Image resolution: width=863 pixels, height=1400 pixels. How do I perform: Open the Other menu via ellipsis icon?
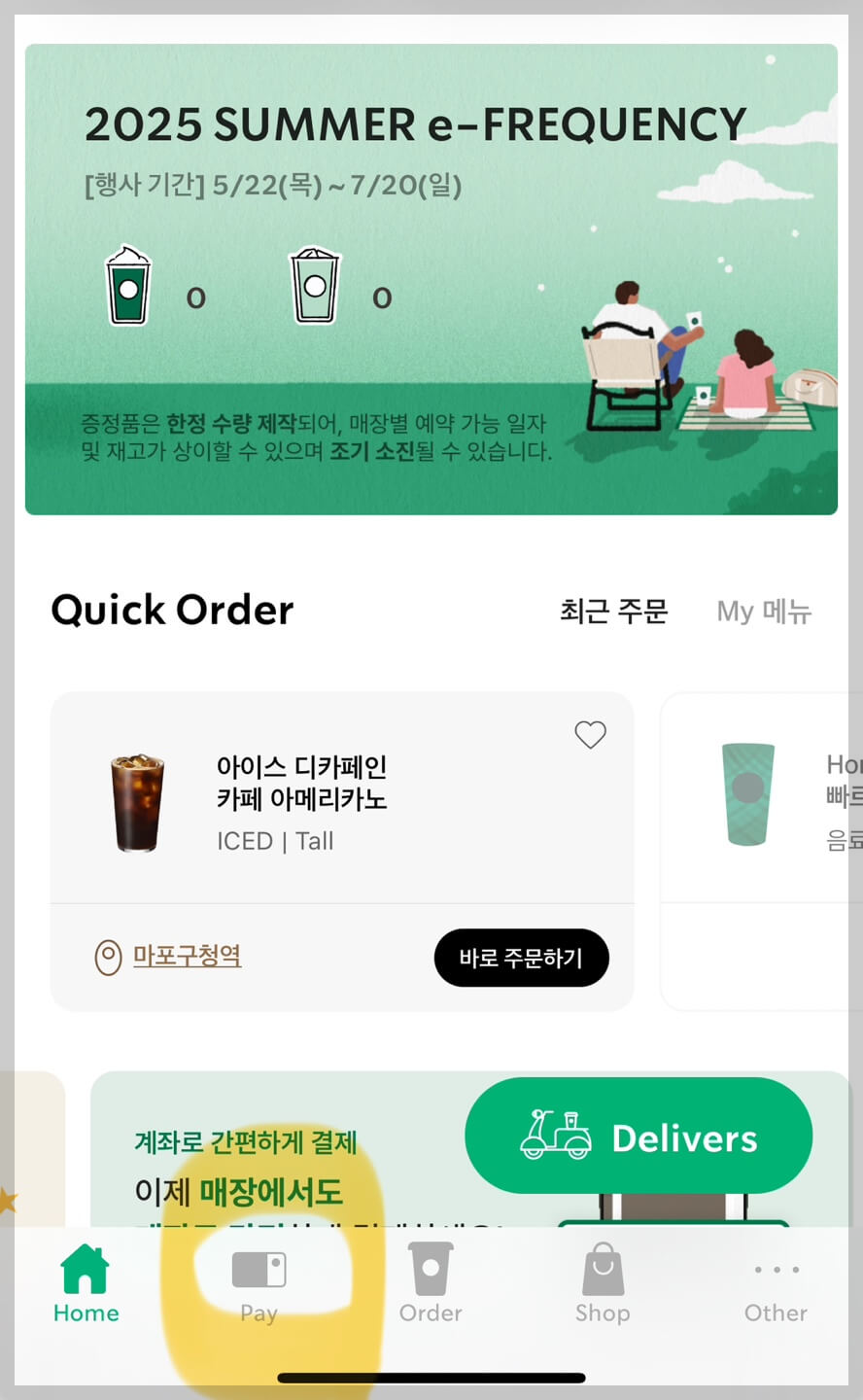775,1269
